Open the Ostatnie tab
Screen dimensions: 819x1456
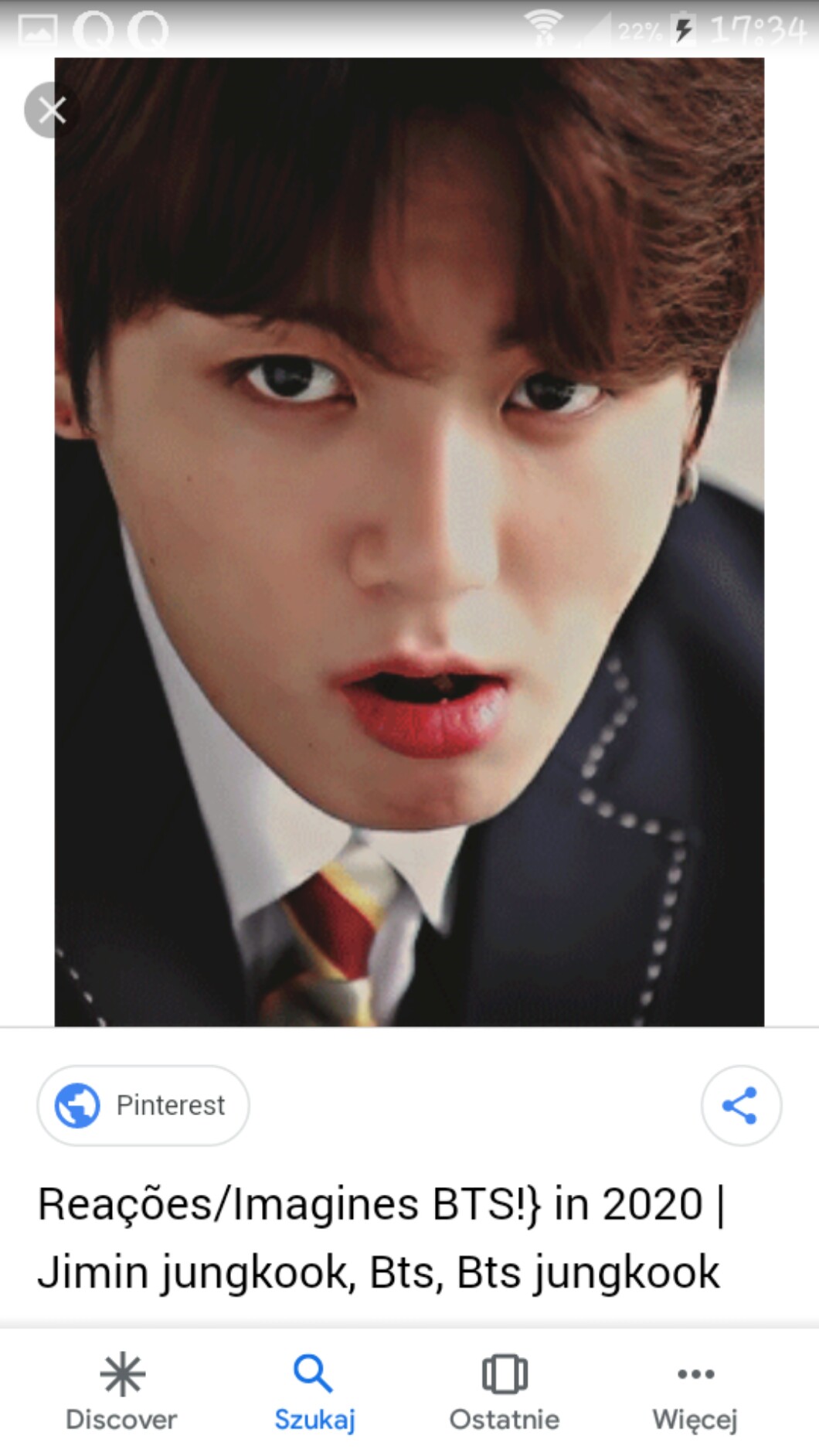coord(504,1393)
